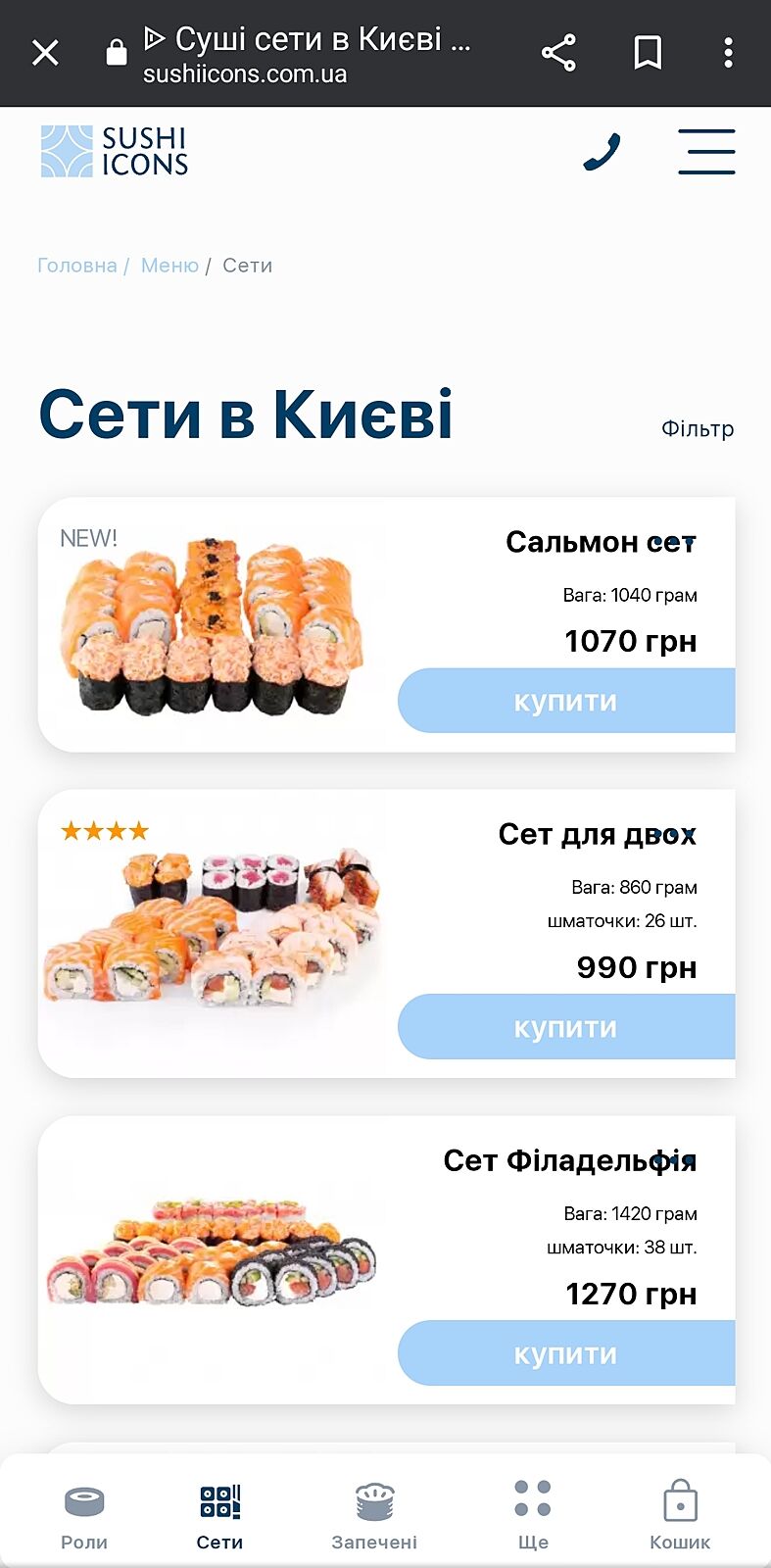Switch to the Запечені tab

374,1515
